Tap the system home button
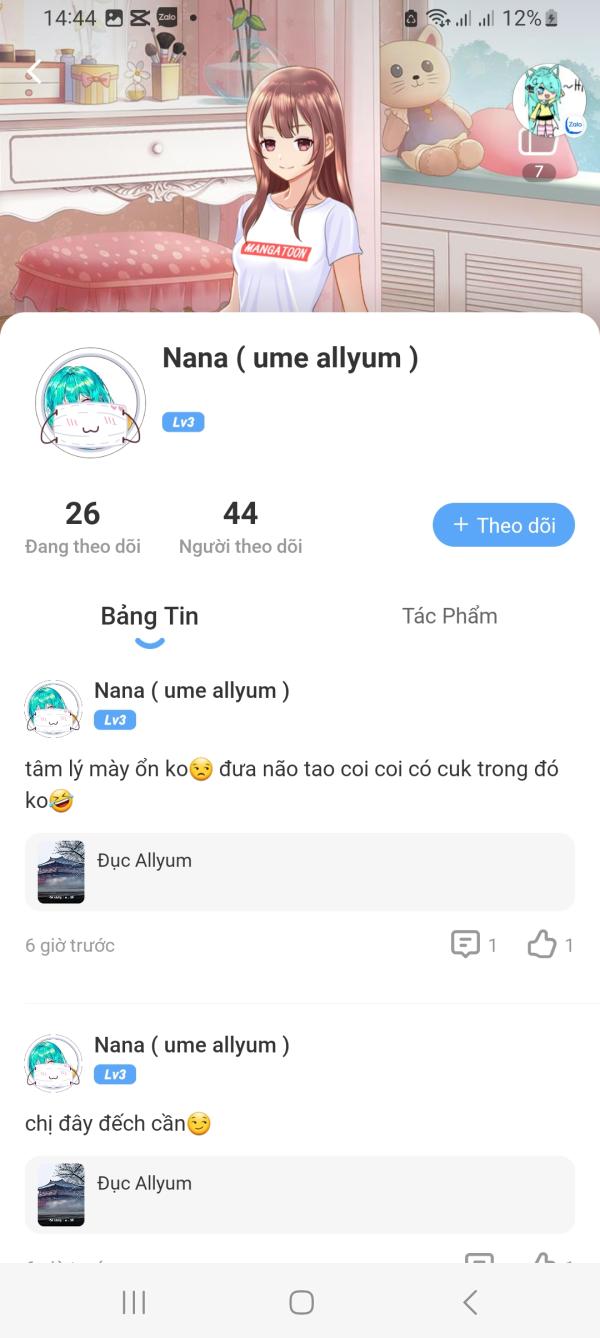Image resolution: width=600 pixels, height=1338 pixels. 301,1301
